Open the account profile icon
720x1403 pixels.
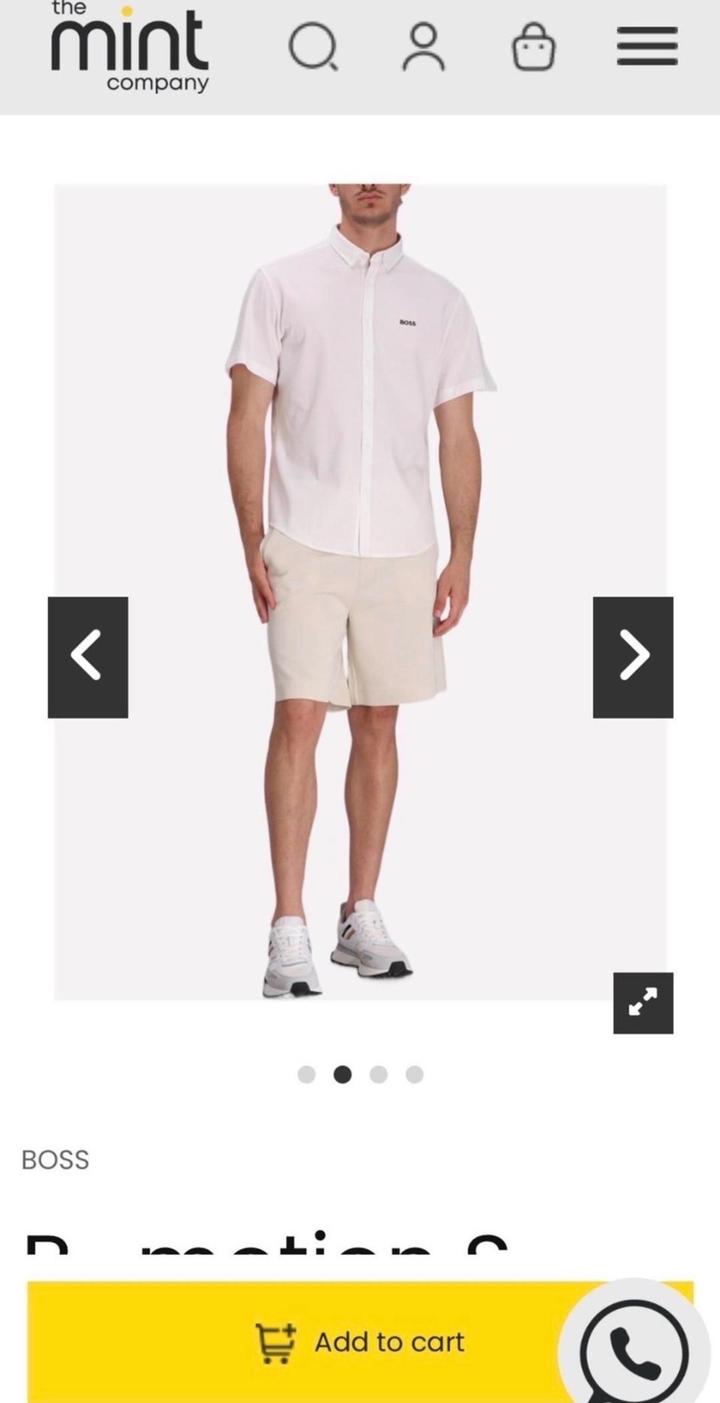[x=424, y=47]
